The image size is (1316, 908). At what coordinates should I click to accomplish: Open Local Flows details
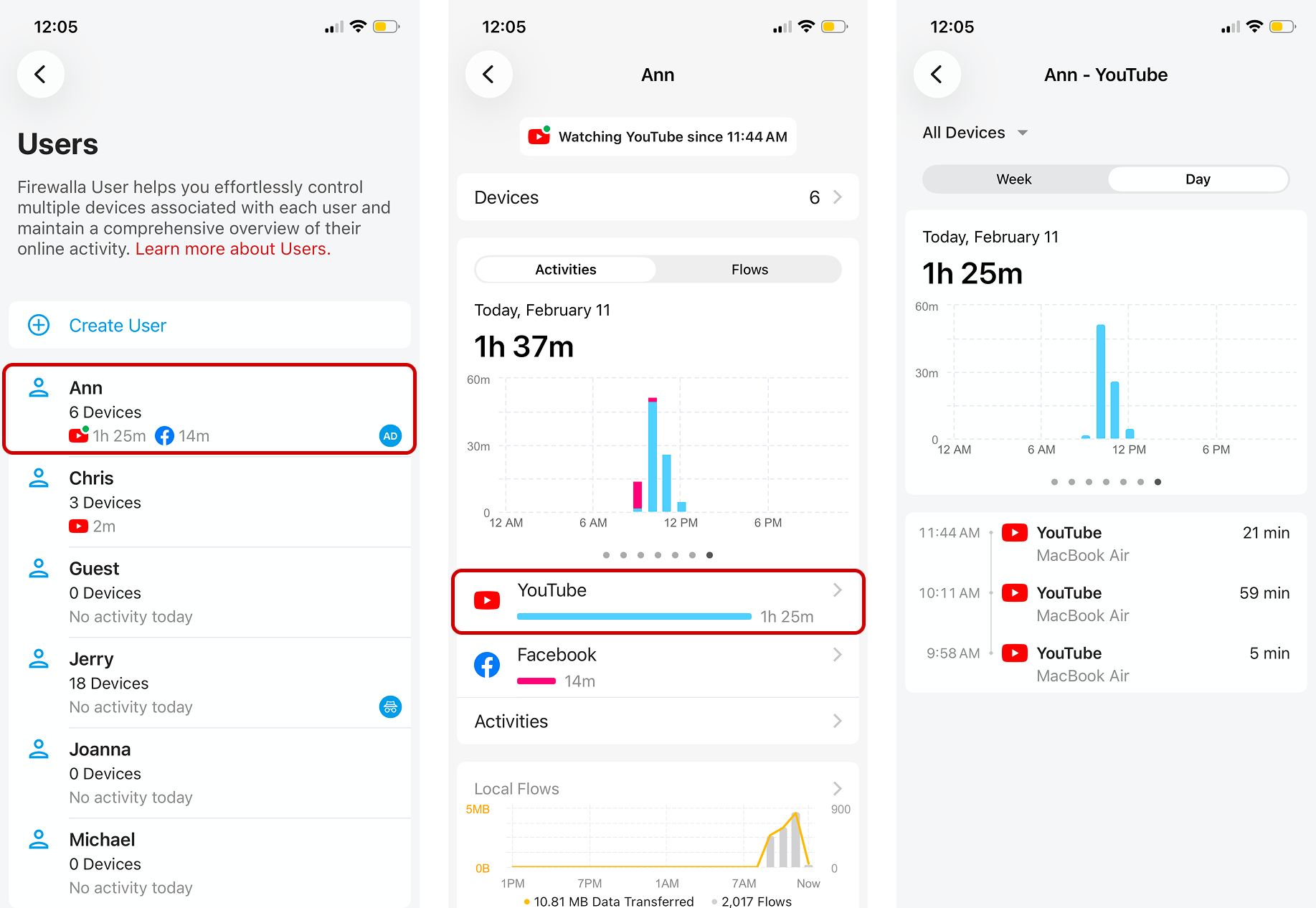coord(657,788)
